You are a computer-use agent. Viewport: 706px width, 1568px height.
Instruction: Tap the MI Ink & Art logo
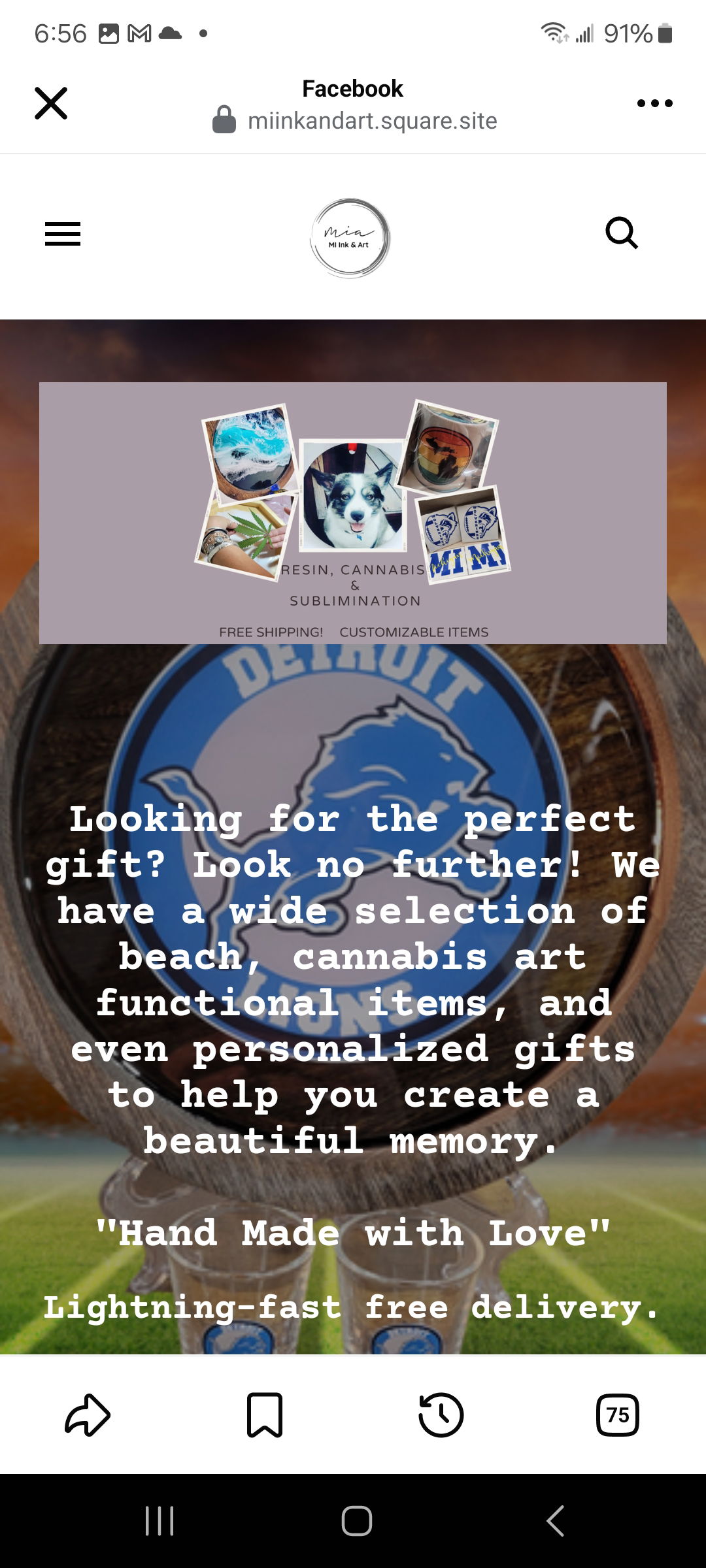pyautogui.click(x=350, y=238)
